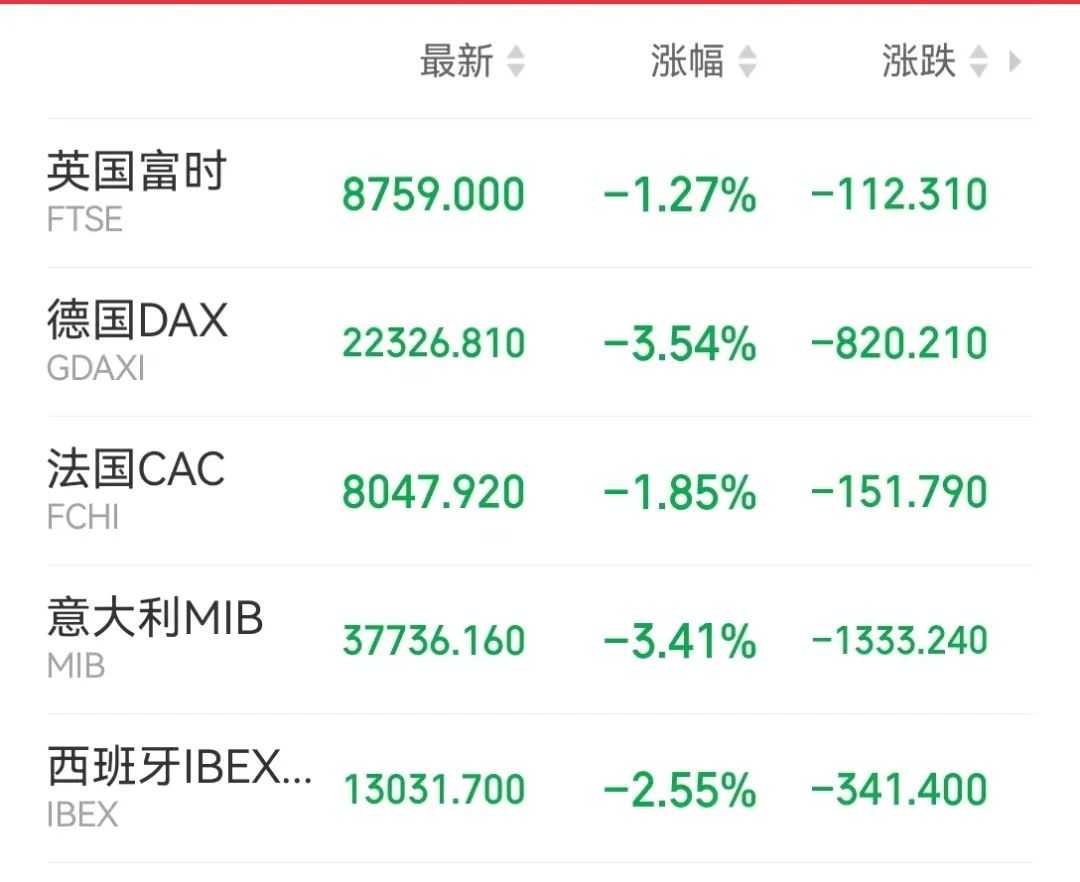Open the 英国富时 FTSE index
This screenshot has width=1080, height=882.
[137, 192]
